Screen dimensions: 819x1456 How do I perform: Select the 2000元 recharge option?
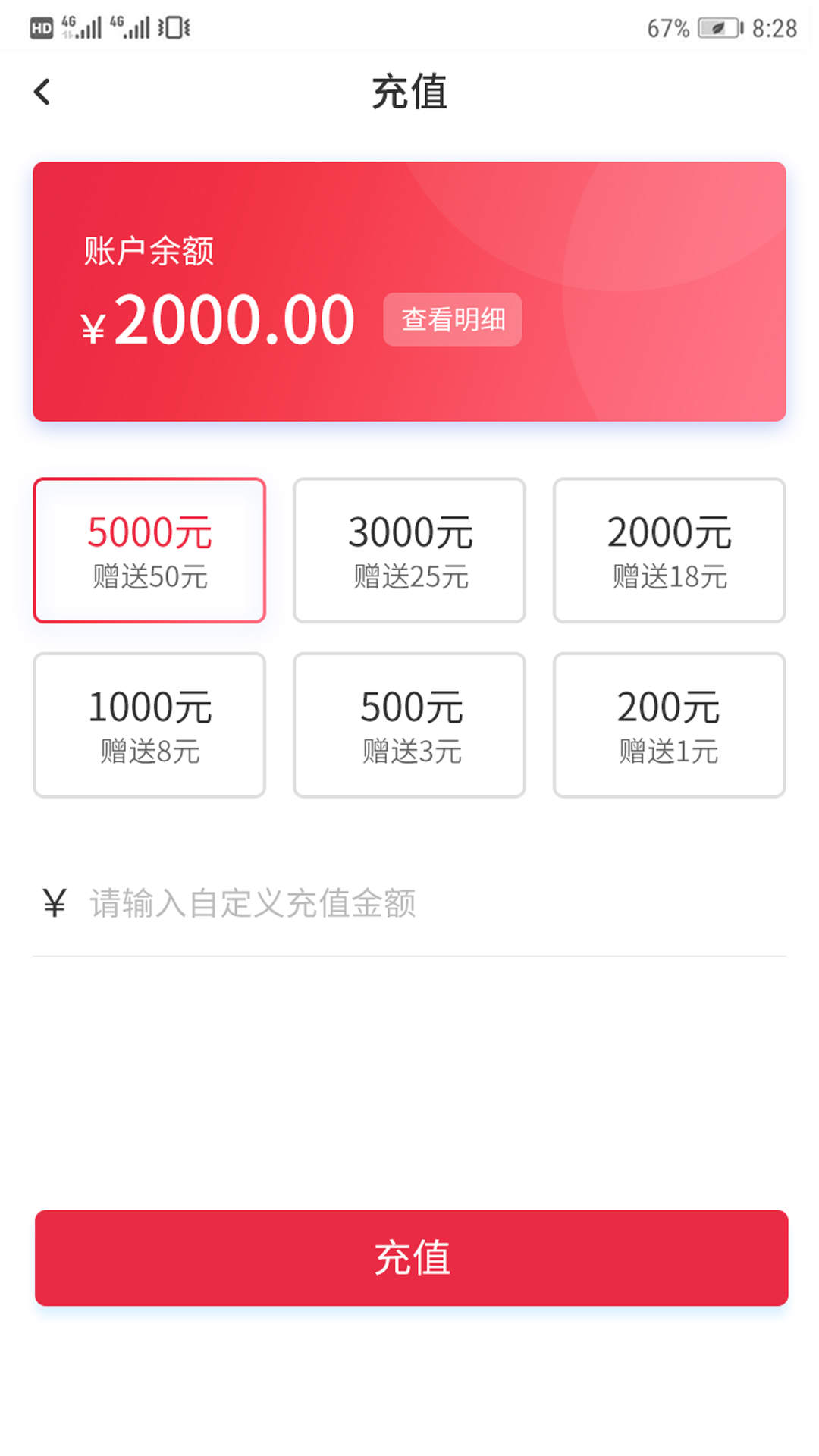[x=669, y=550]
